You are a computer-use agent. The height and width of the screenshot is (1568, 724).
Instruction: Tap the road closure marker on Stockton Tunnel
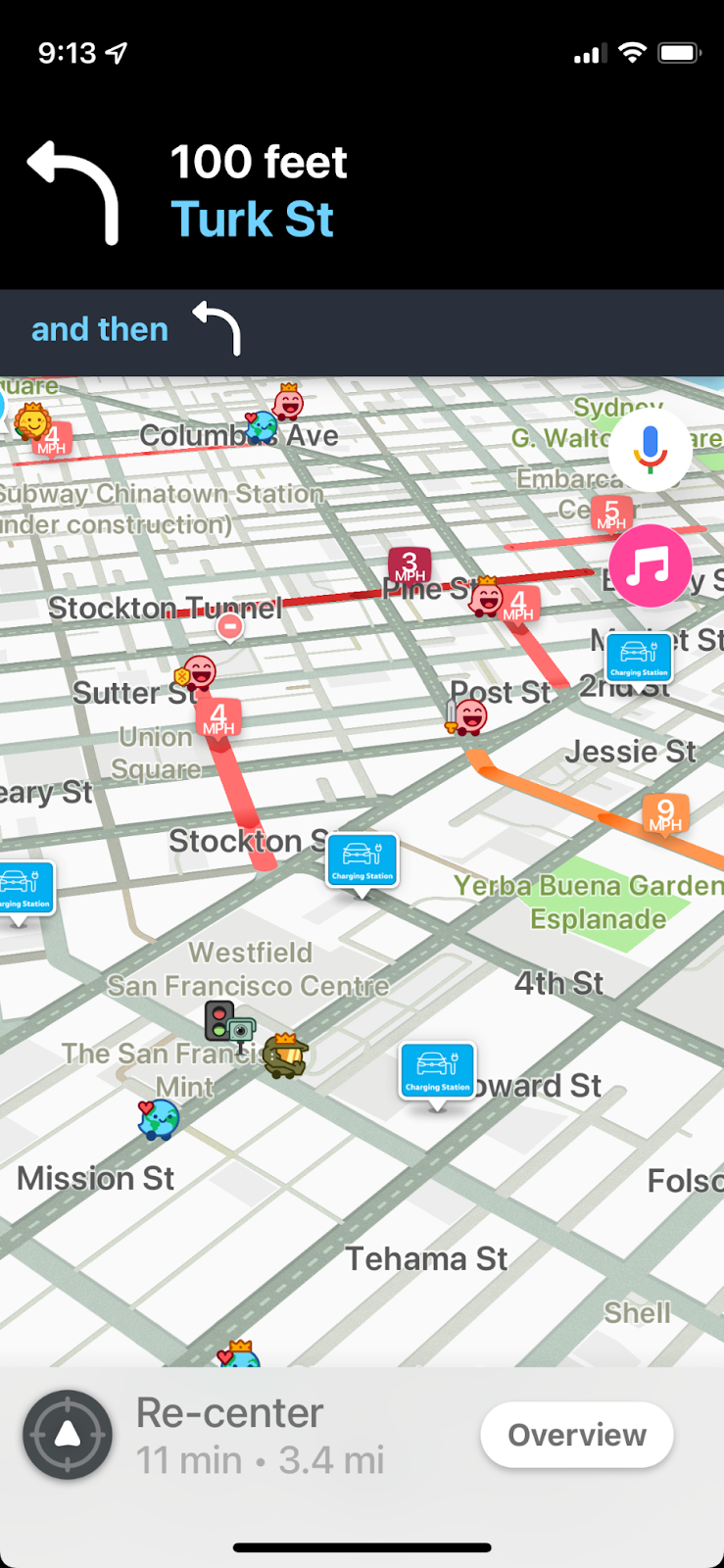[230, 625]
